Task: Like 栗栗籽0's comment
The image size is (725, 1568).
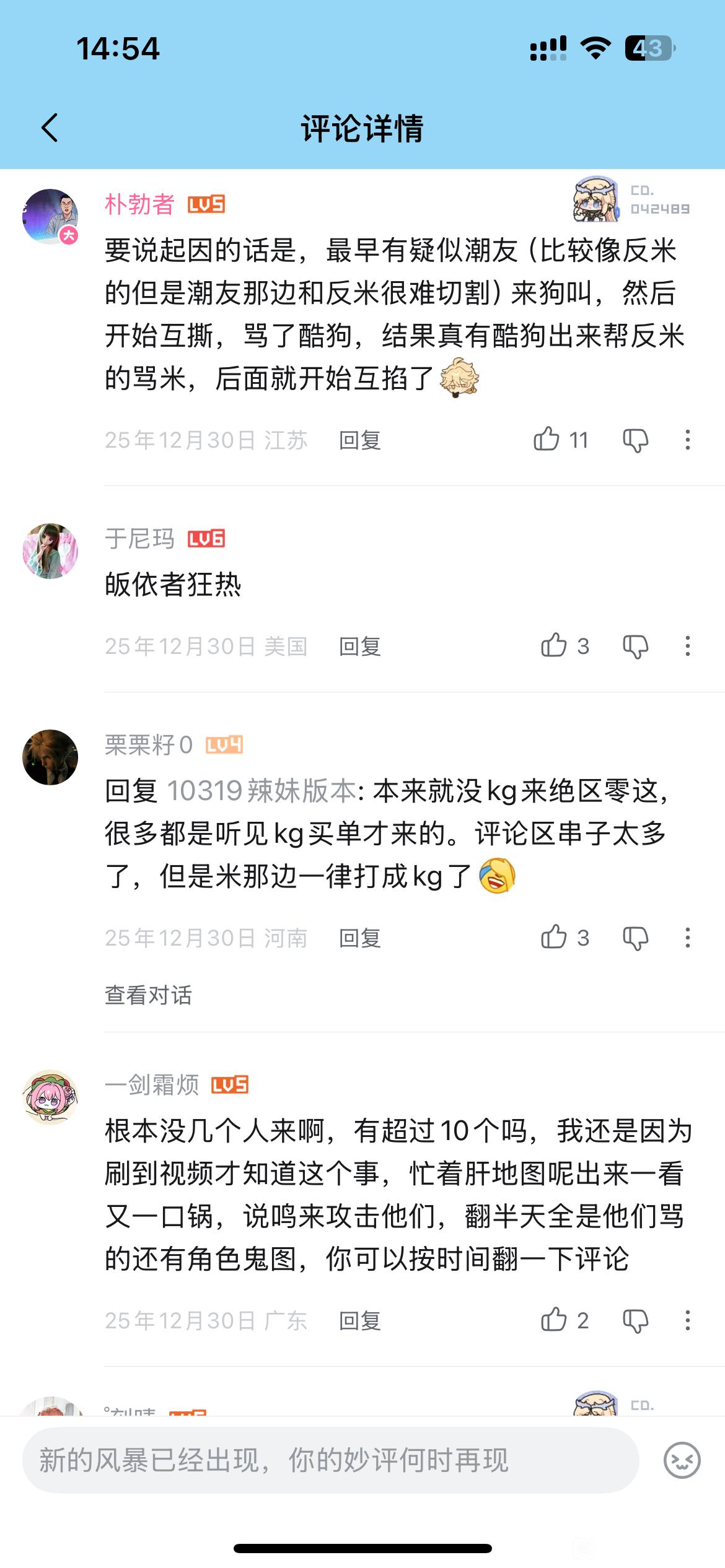Action: pos(554,938)
